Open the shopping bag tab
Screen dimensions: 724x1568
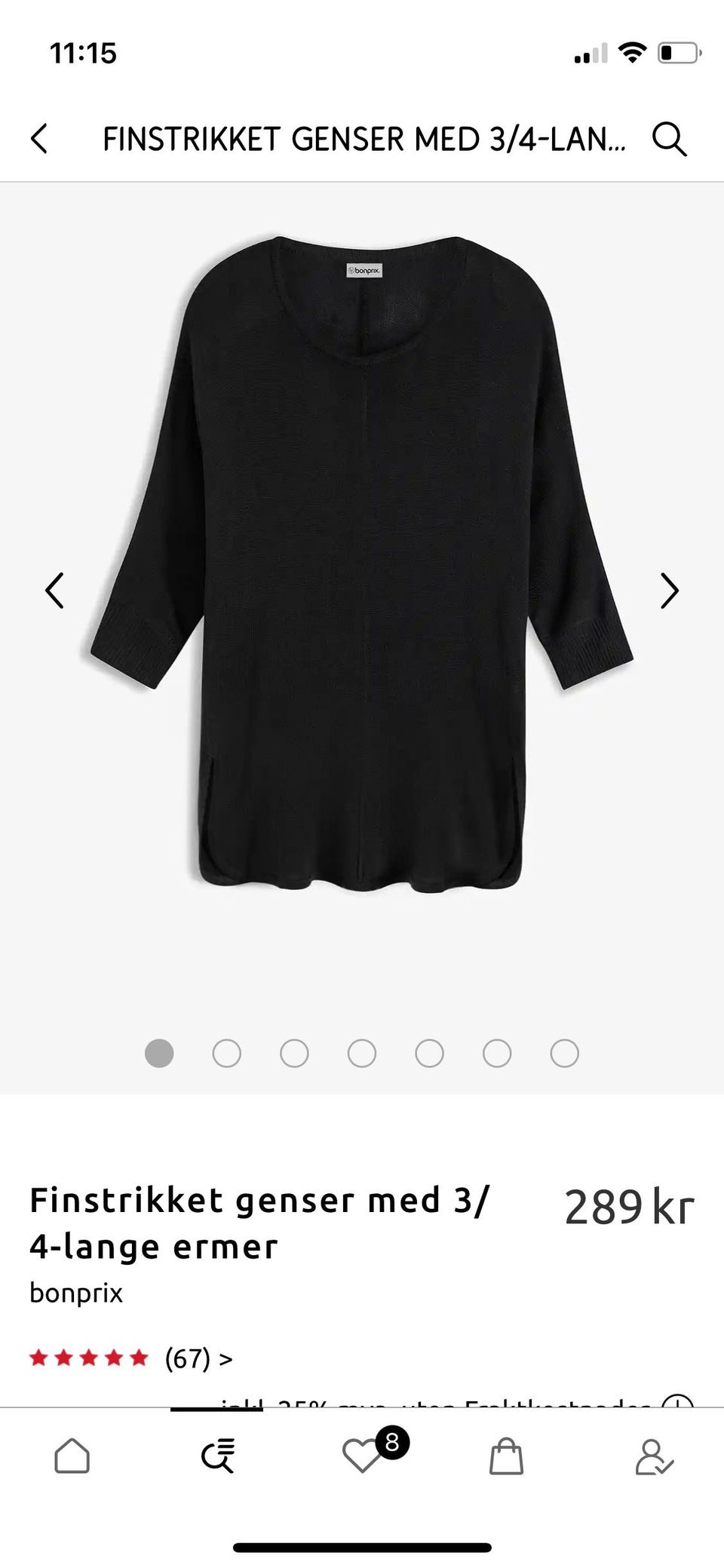pyautogui.click(x=506, y=1456)
